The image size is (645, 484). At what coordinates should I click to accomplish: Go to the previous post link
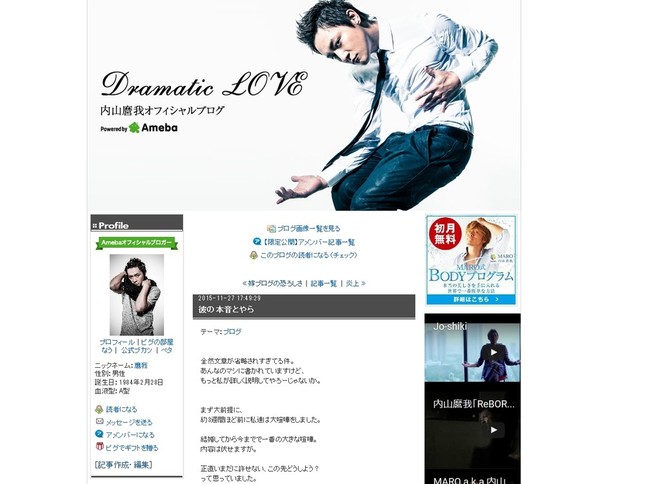[273, 284]
